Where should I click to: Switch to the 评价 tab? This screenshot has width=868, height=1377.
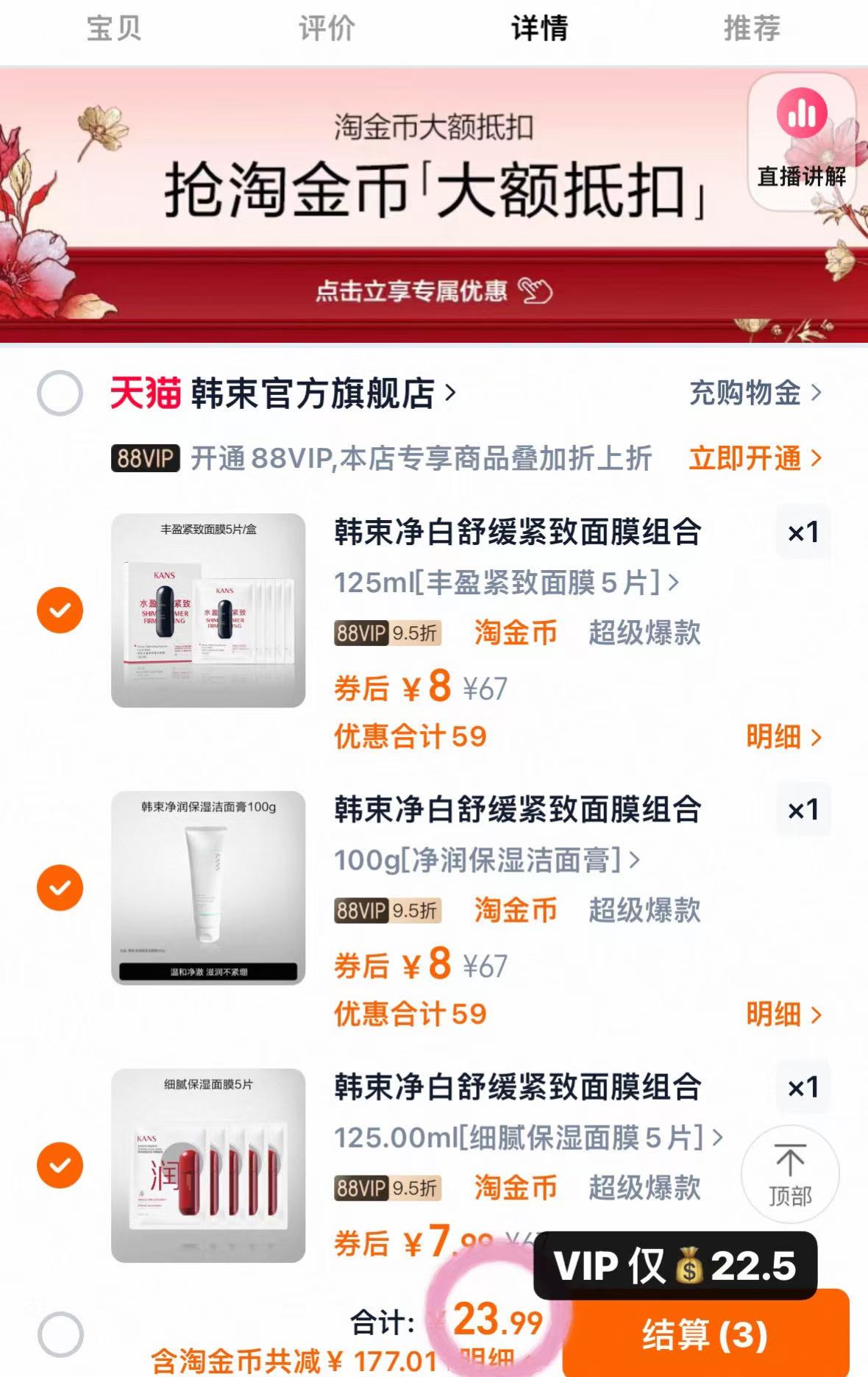click(x=327, y=28)
